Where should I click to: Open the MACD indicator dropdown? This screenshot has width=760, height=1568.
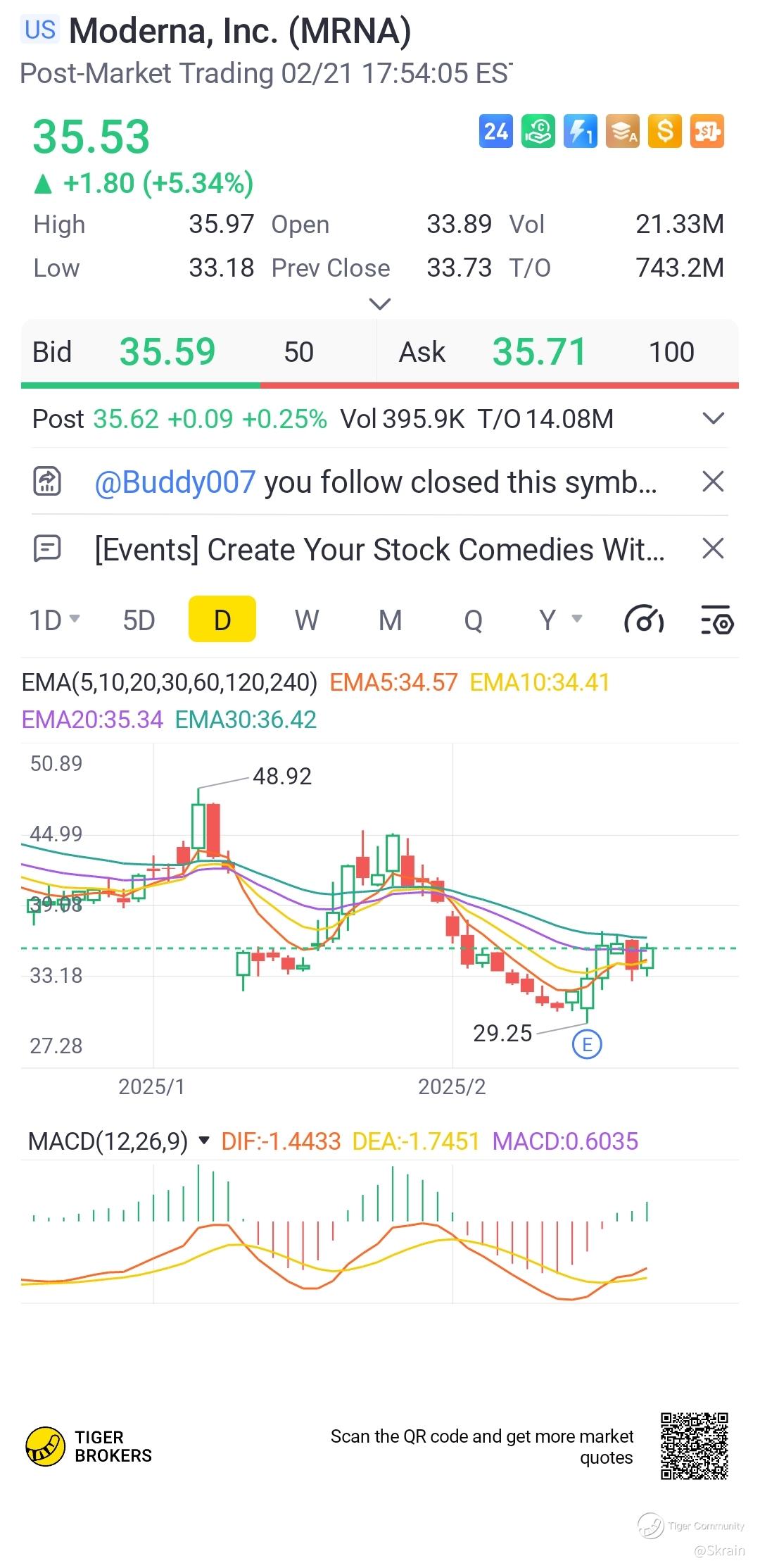coord(204,1141)
